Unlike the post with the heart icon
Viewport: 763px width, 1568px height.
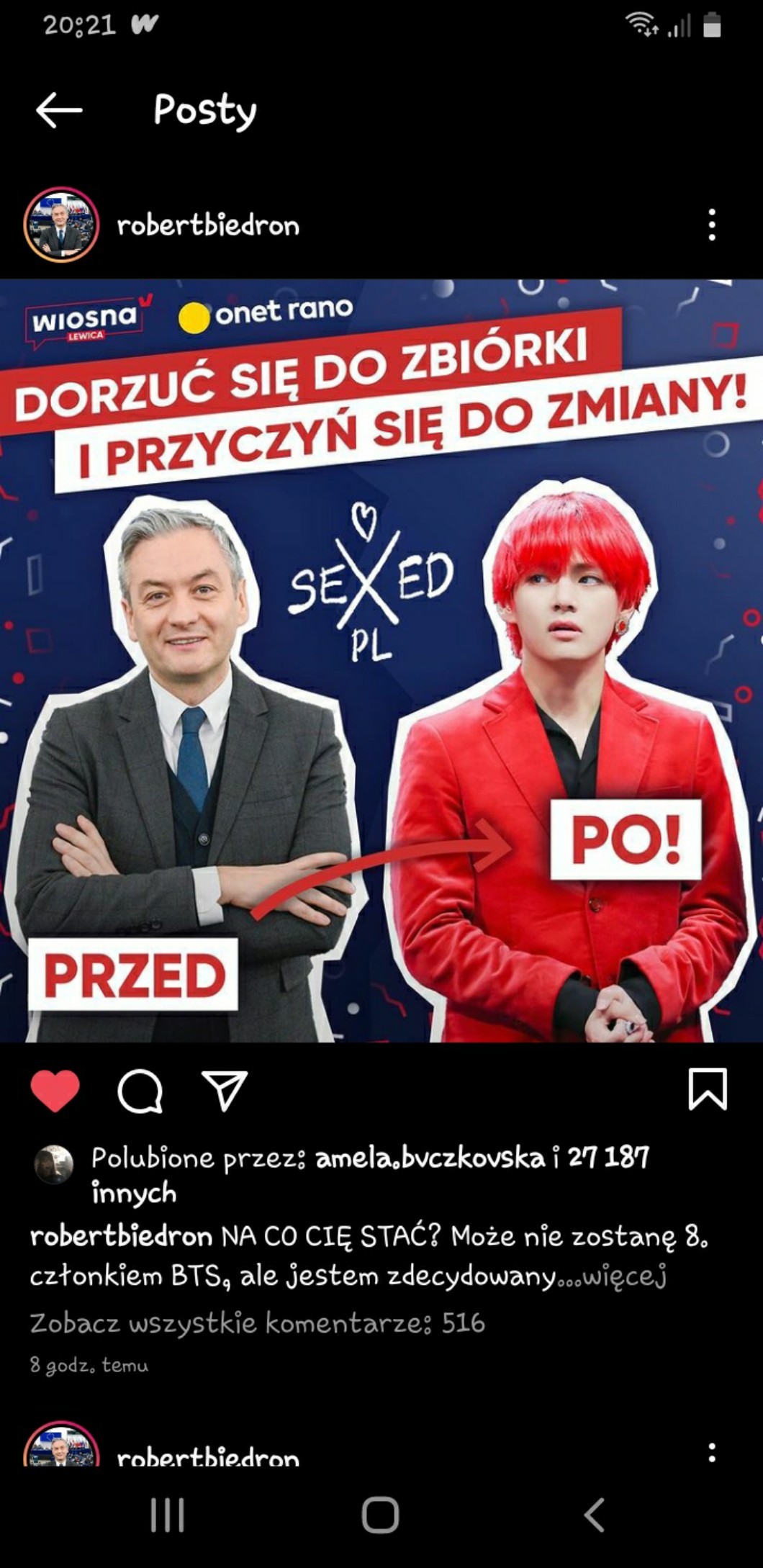pos(55,1091)
